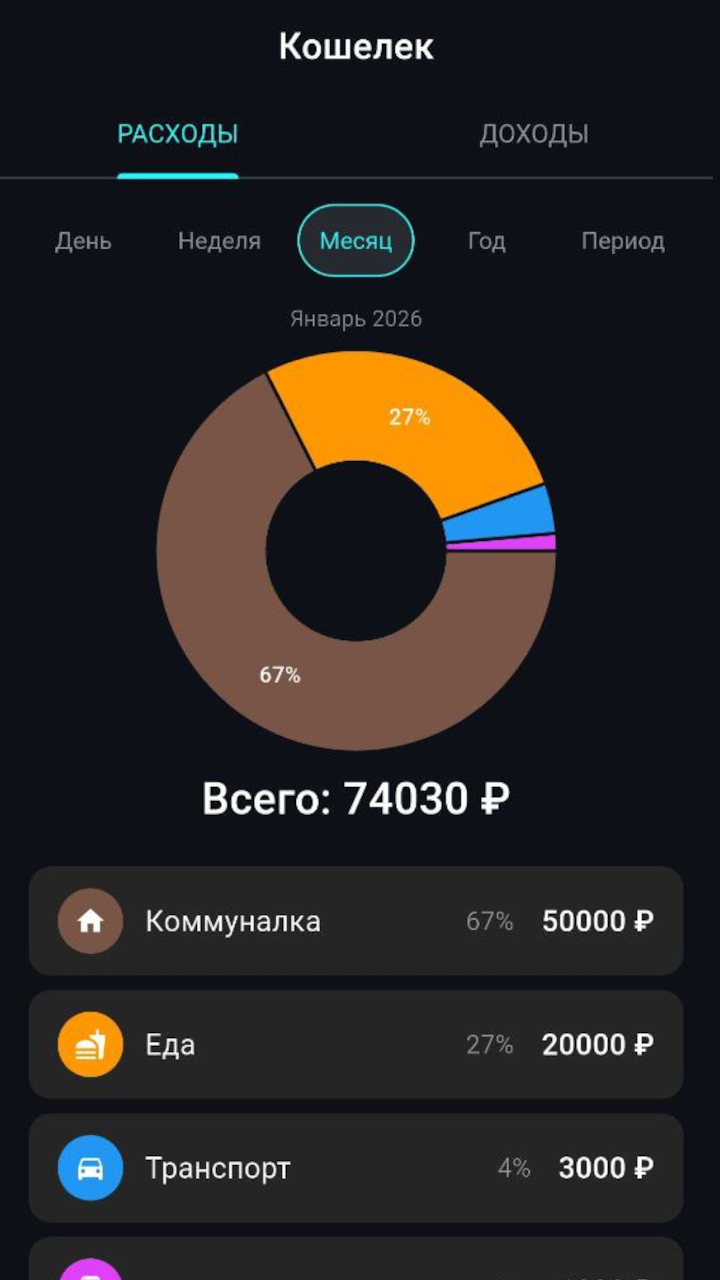This screenshot has width=720, height=1280.
Task: Select the Год period filter
Action: click(486, 241)
